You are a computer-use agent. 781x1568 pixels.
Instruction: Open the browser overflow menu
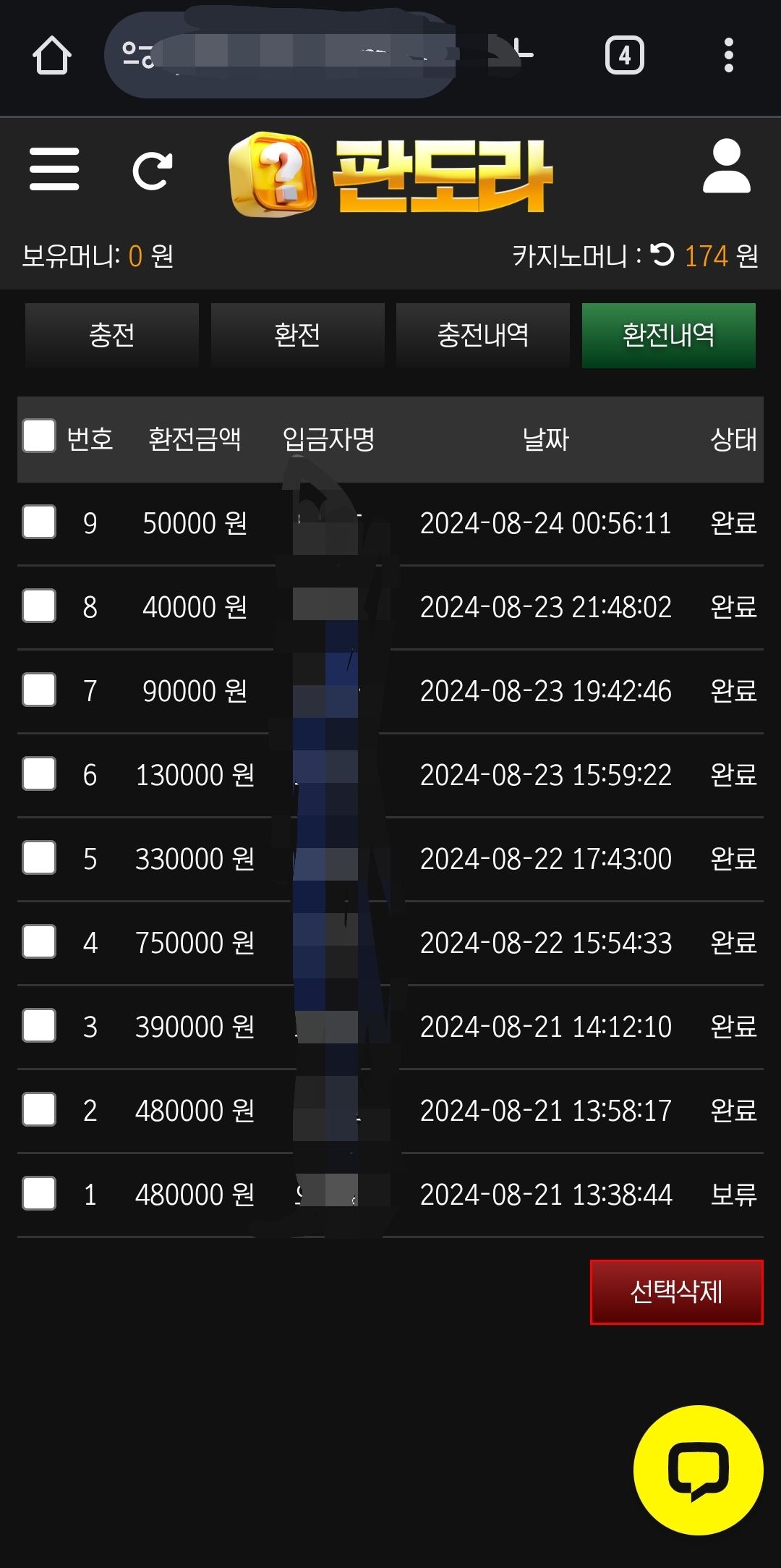[728, 56]
